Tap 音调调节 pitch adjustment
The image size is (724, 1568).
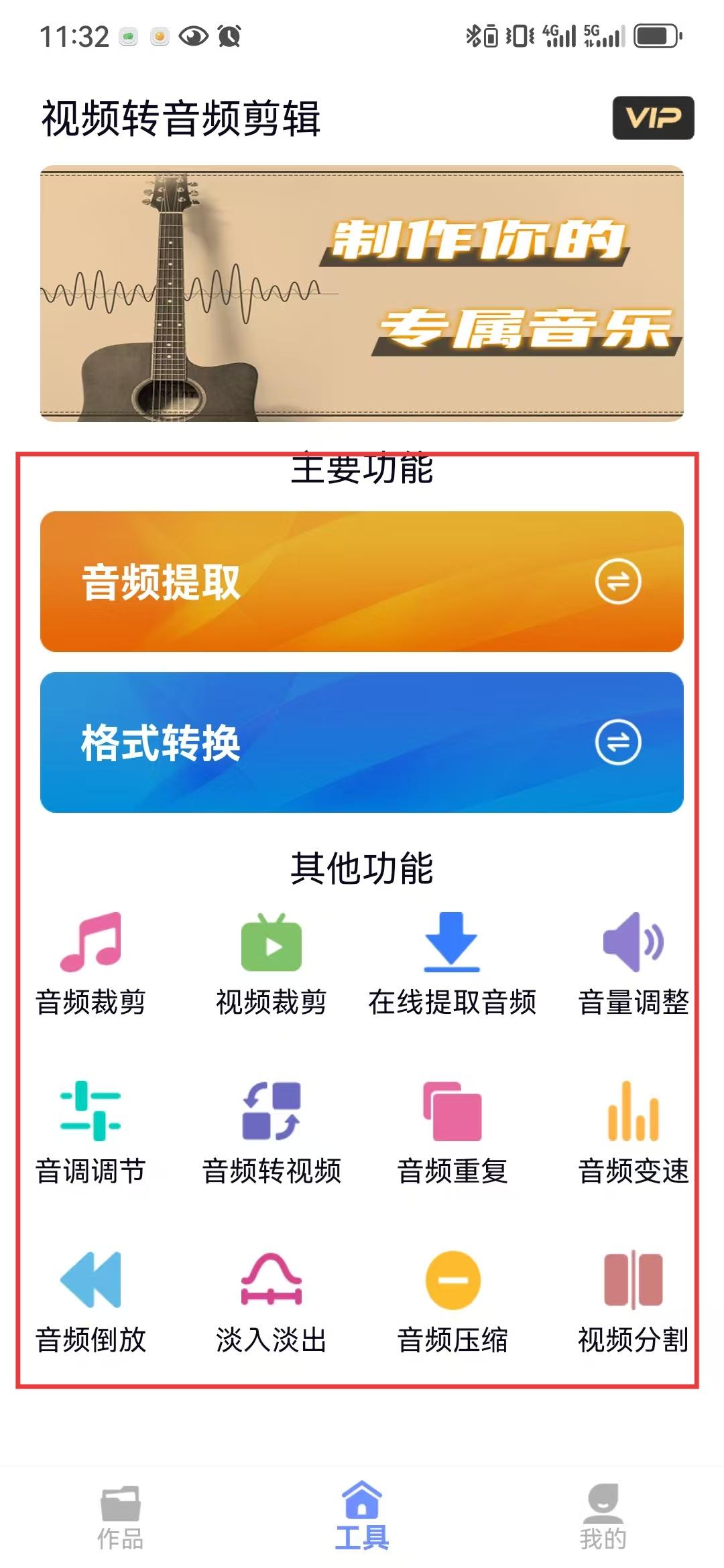coord(90,1132)
